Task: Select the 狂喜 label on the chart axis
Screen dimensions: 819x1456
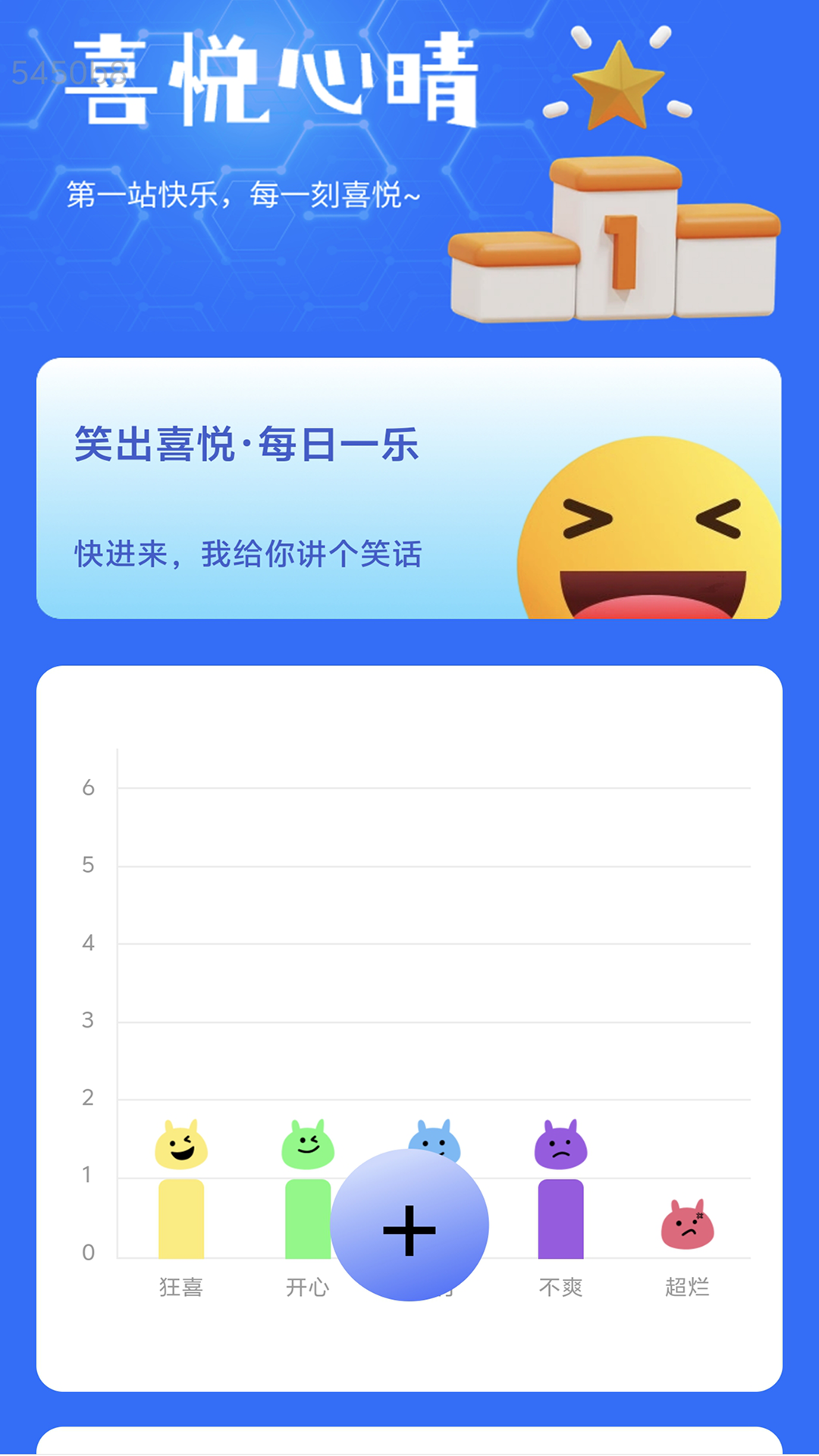Action: pos(182,1287)
